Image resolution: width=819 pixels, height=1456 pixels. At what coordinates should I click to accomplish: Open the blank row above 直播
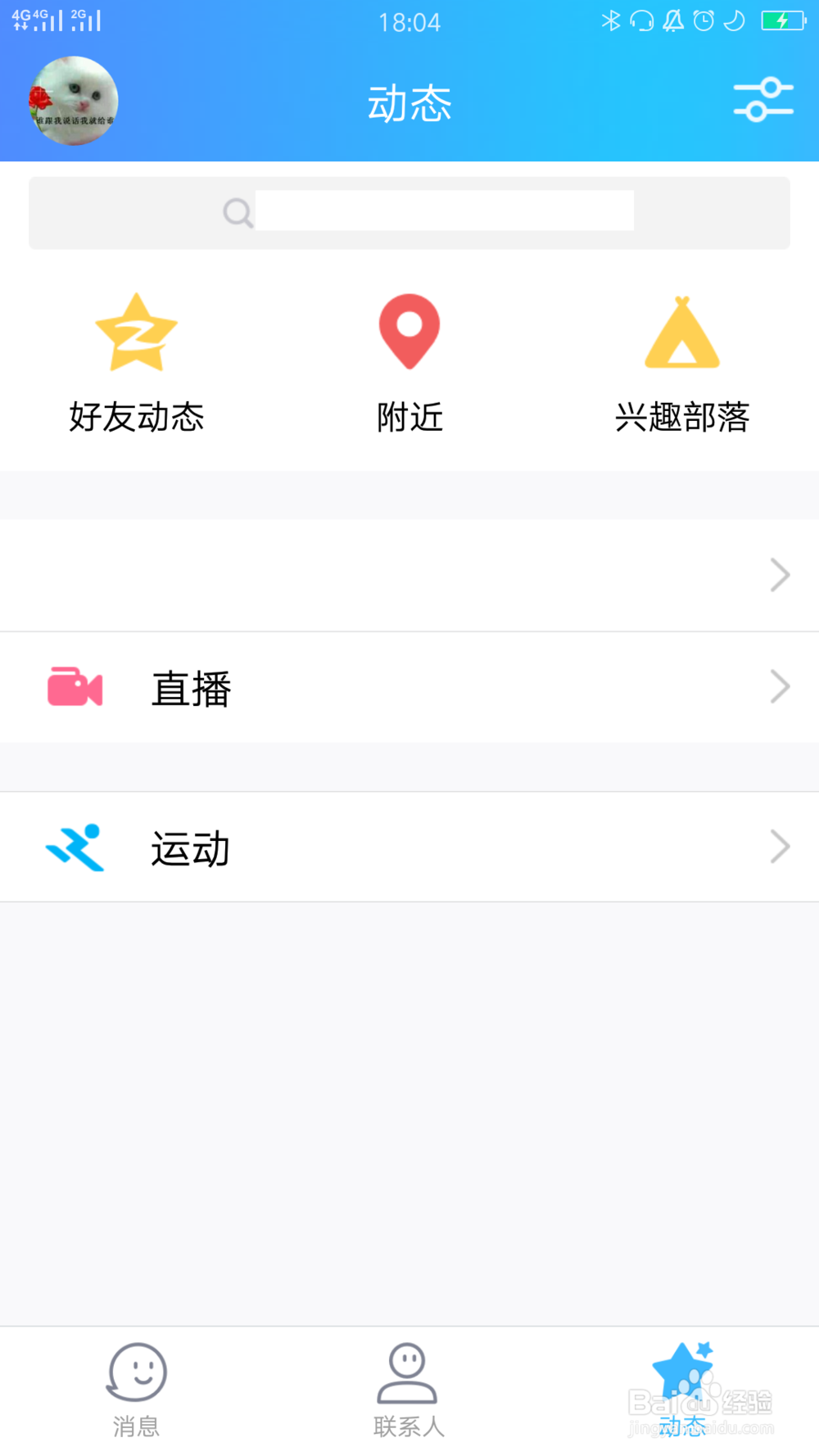[x=409, y=575]
